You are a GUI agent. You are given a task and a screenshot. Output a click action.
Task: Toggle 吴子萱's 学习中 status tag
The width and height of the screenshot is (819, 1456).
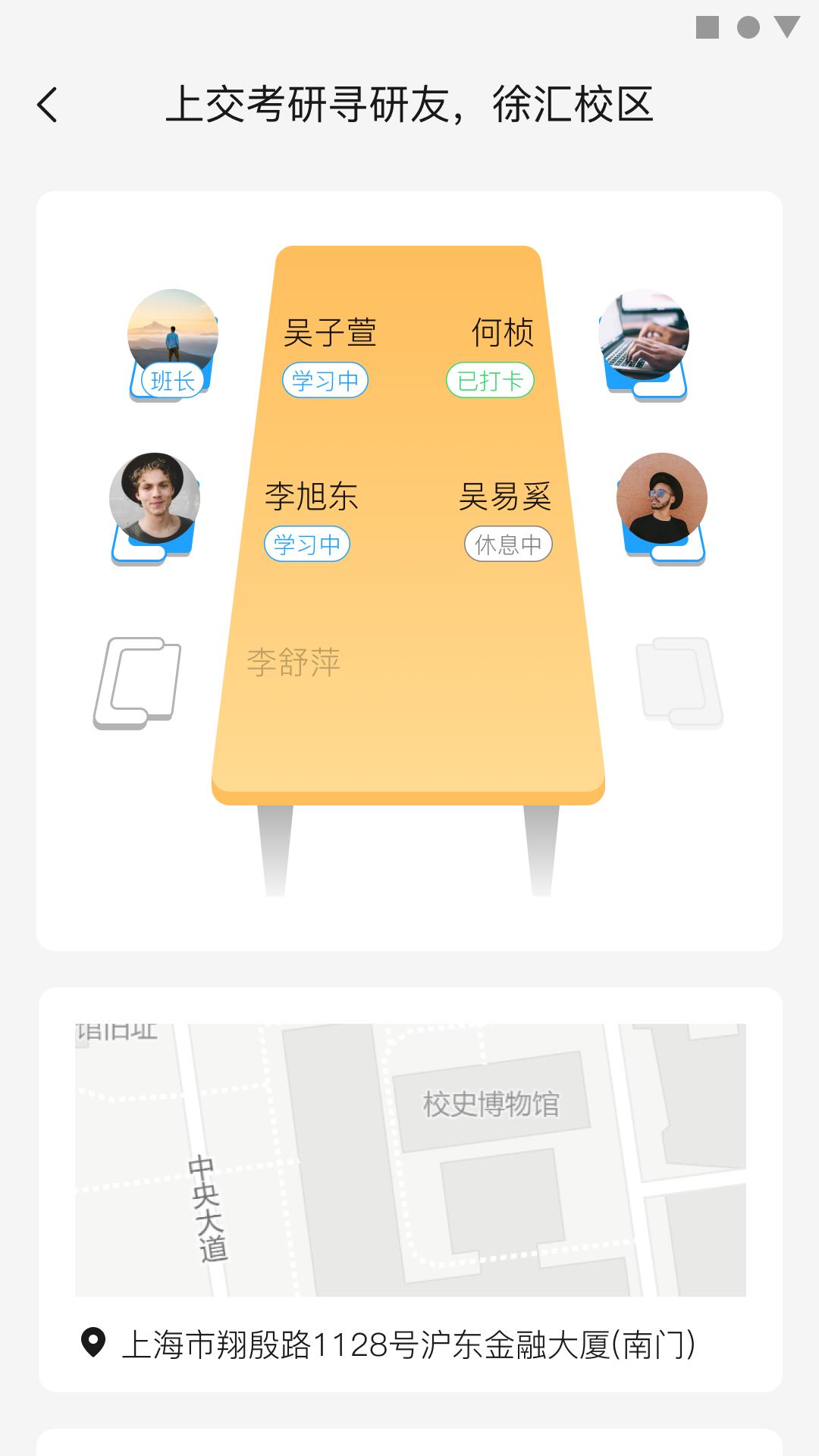tap(325, 381)
